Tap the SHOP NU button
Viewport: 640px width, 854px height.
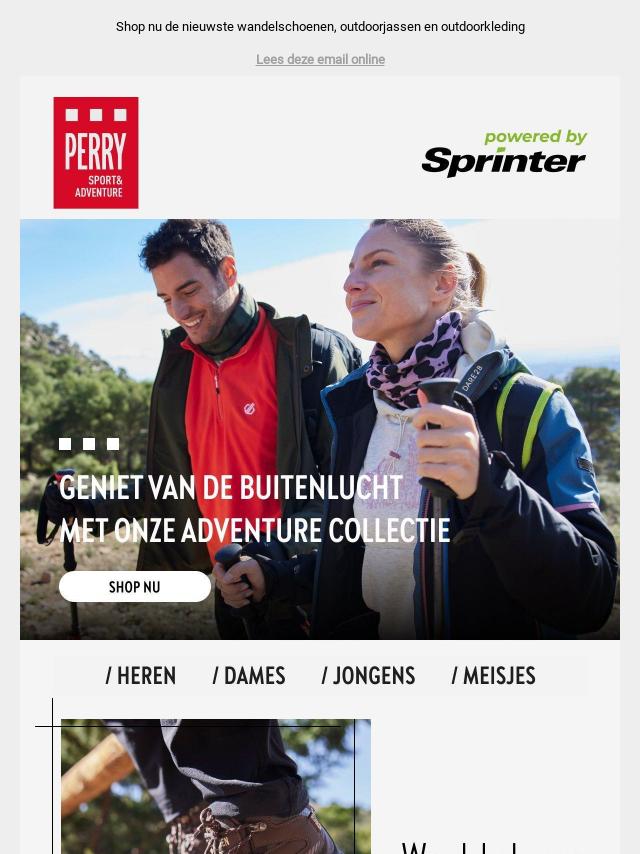[135, 587]
